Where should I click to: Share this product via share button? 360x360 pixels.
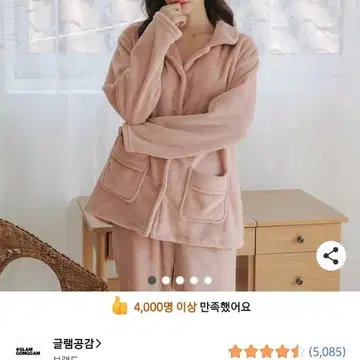pyautogui.click(x=331, y=256)
